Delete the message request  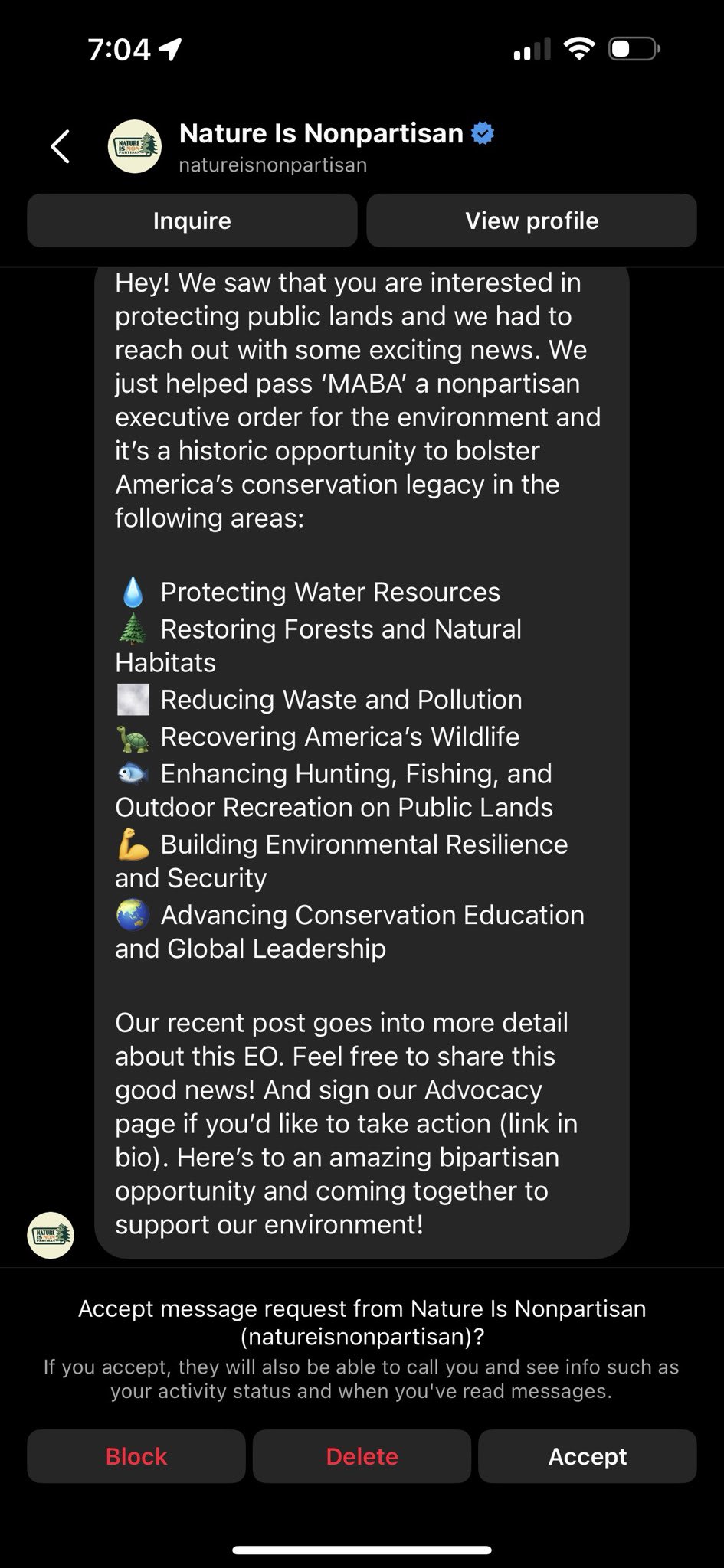click(x=362, y=1456)
